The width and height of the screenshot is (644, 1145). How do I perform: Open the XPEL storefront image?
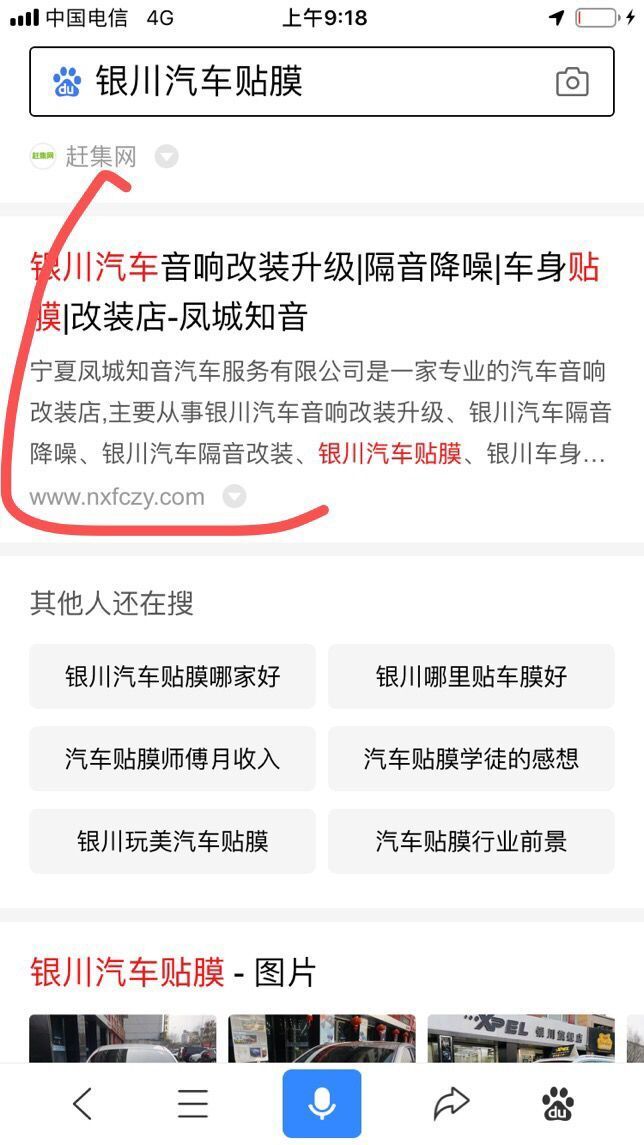point(520,1038)
